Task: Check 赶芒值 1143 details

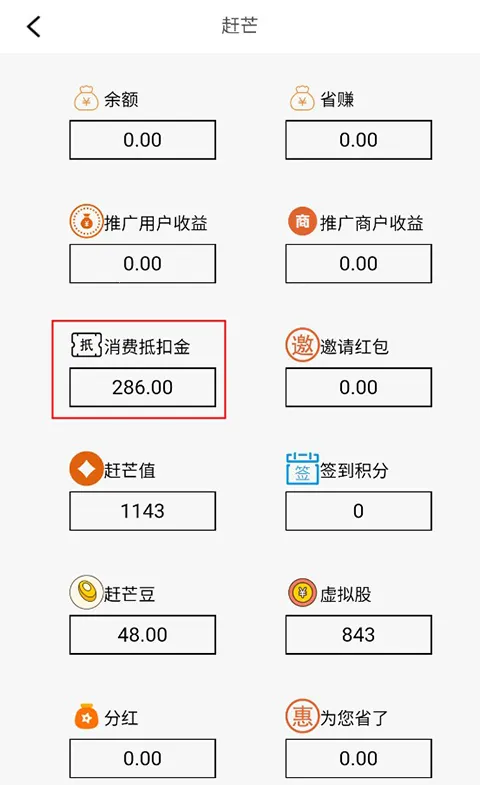Action: 143,511
